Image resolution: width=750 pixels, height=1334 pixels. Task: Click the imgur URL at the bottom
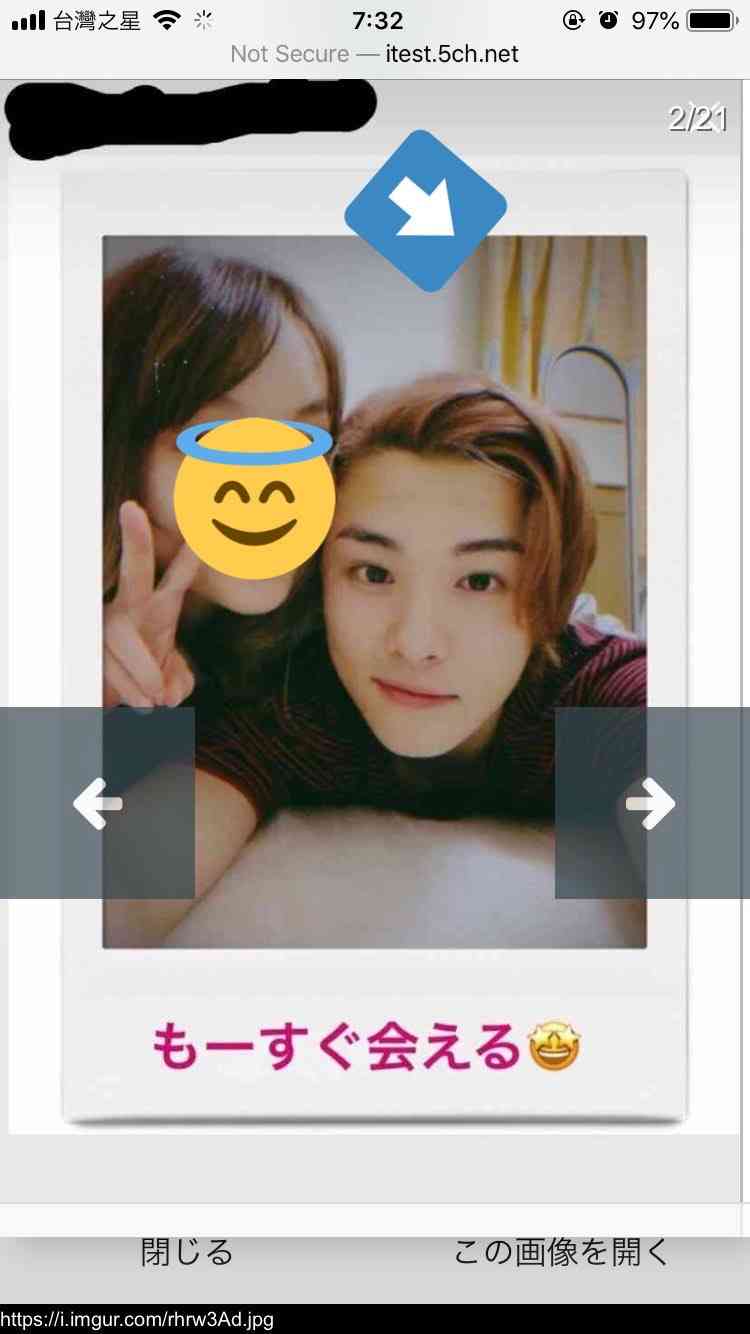pos(135,1320)
